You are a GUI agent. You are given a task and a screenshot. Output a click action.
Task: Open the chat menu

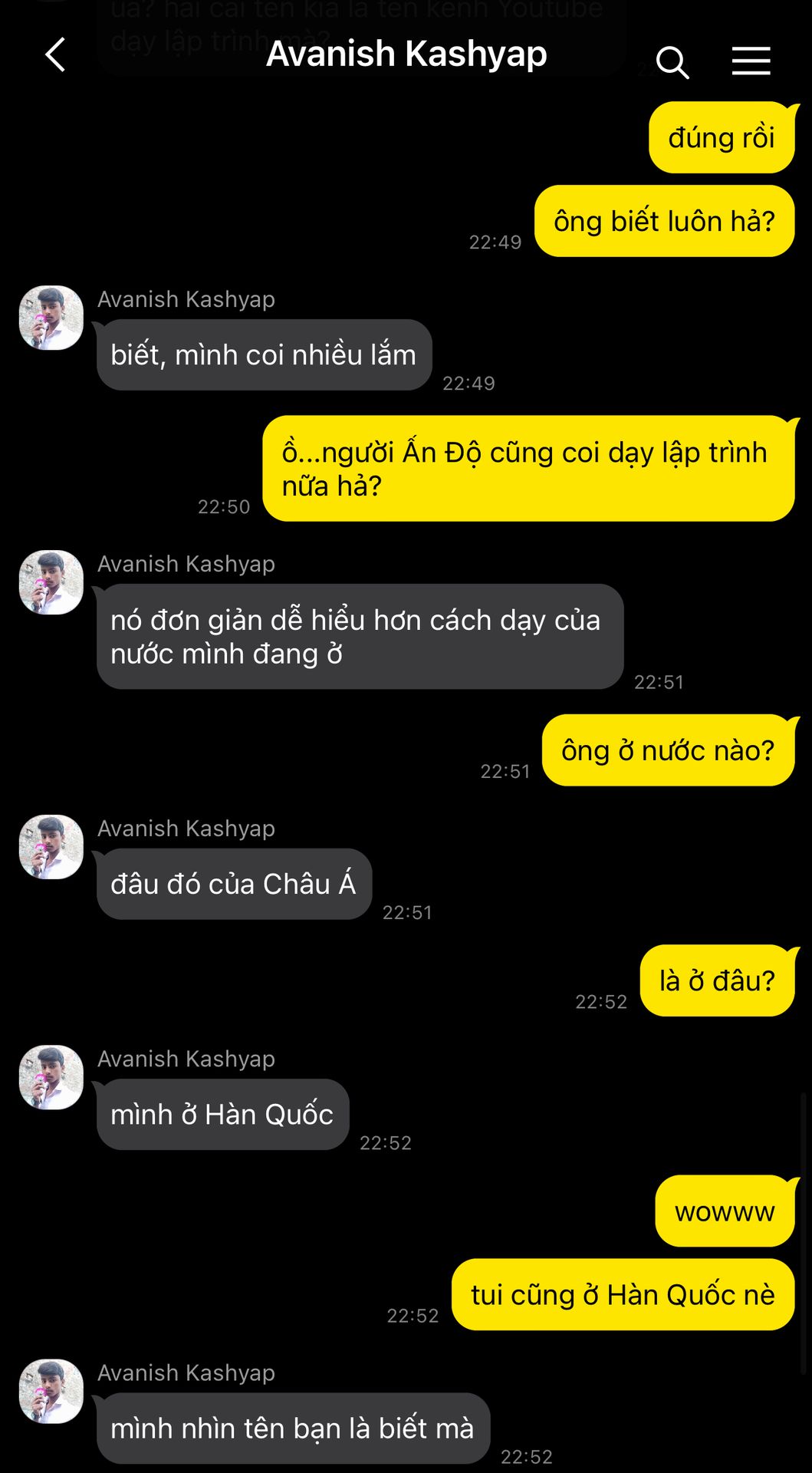point(751,61)
